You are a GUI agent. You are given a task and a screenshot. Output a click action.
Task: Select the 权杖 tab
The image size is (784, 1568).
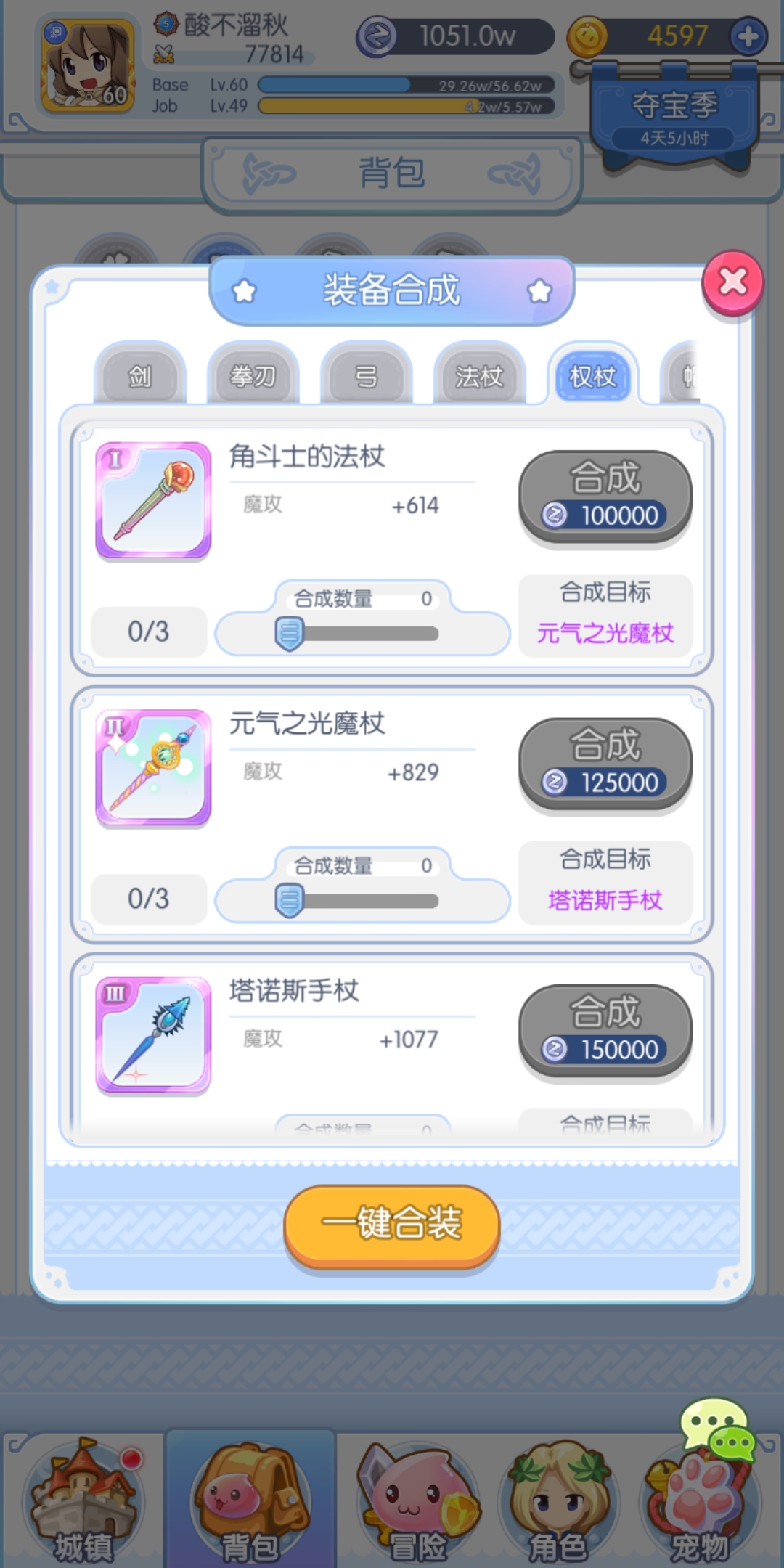(x=592, y=376)
